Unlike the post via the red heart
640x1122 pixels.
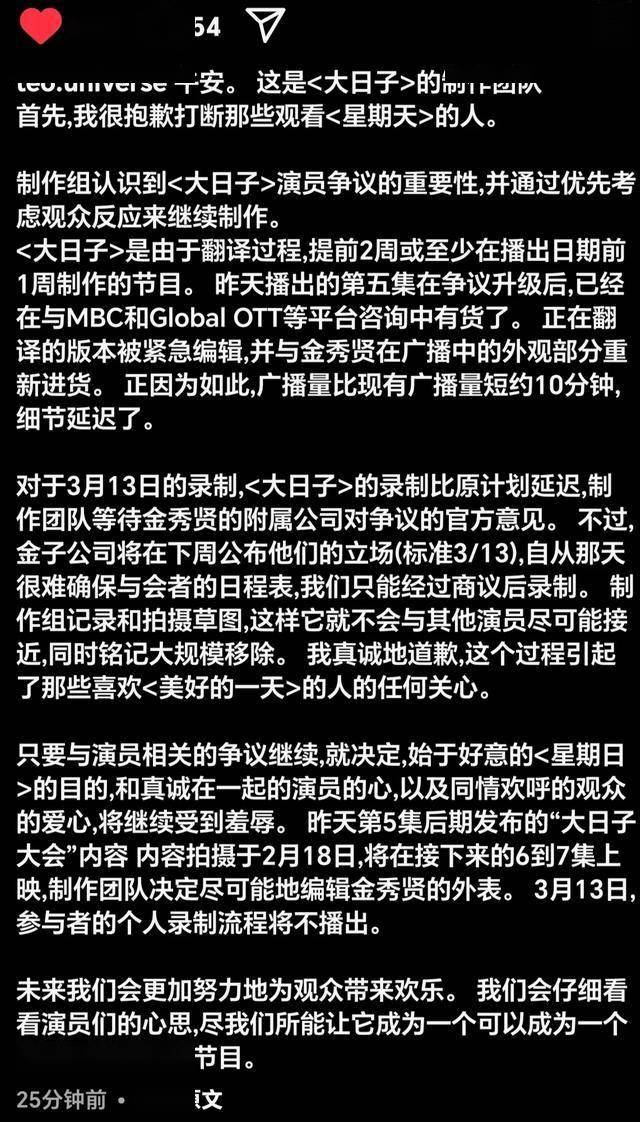[41, 25]
